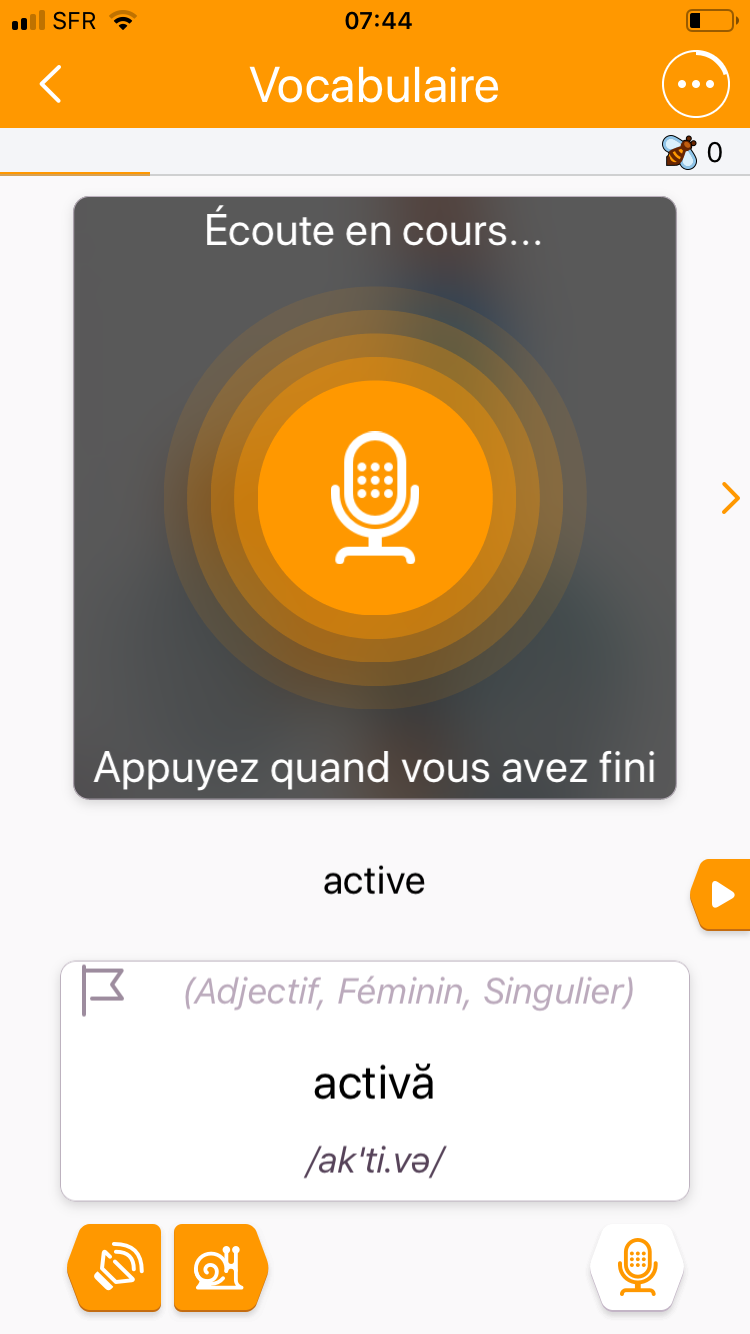Go to the next vocabulary card arrow
Image resolution: width=750 pixels, height=1334 pixels.
(x=730, y=497)
